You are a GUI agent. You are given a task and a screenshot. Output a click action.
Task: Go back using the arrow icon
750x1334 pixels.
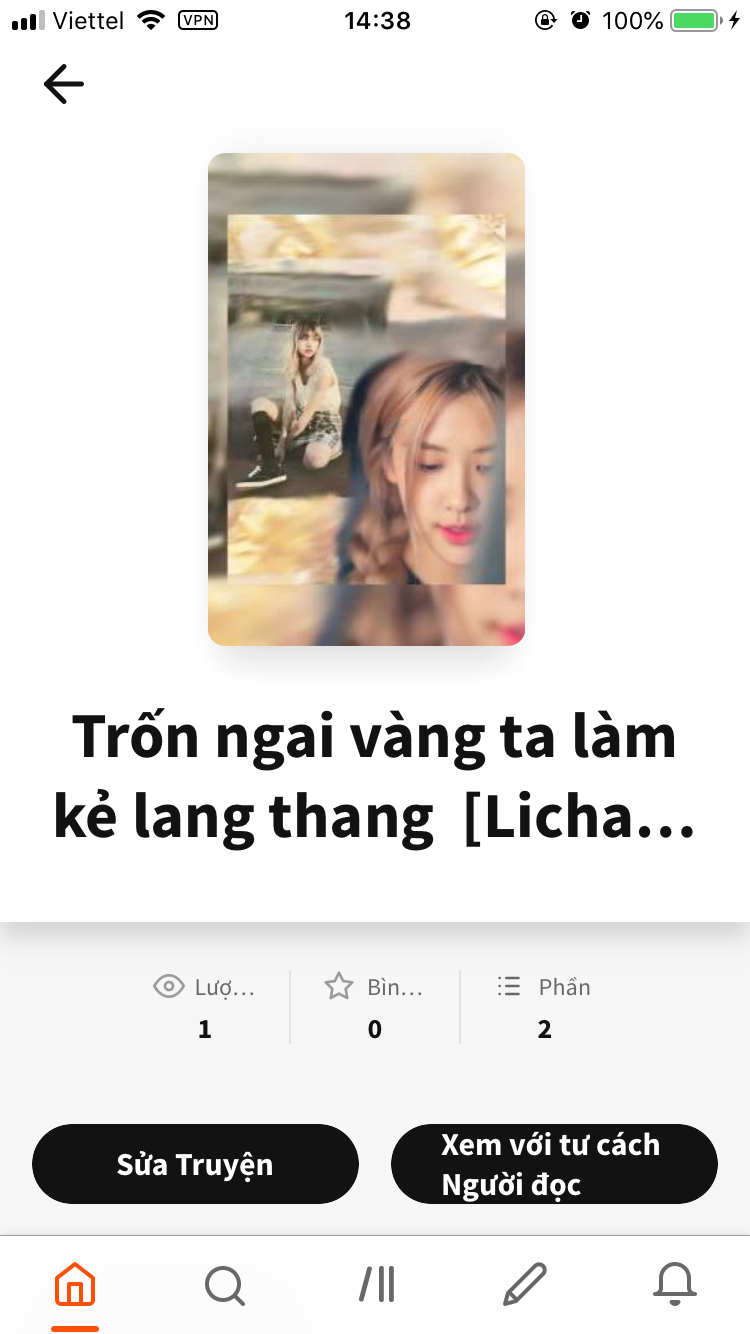pos(64,84)
